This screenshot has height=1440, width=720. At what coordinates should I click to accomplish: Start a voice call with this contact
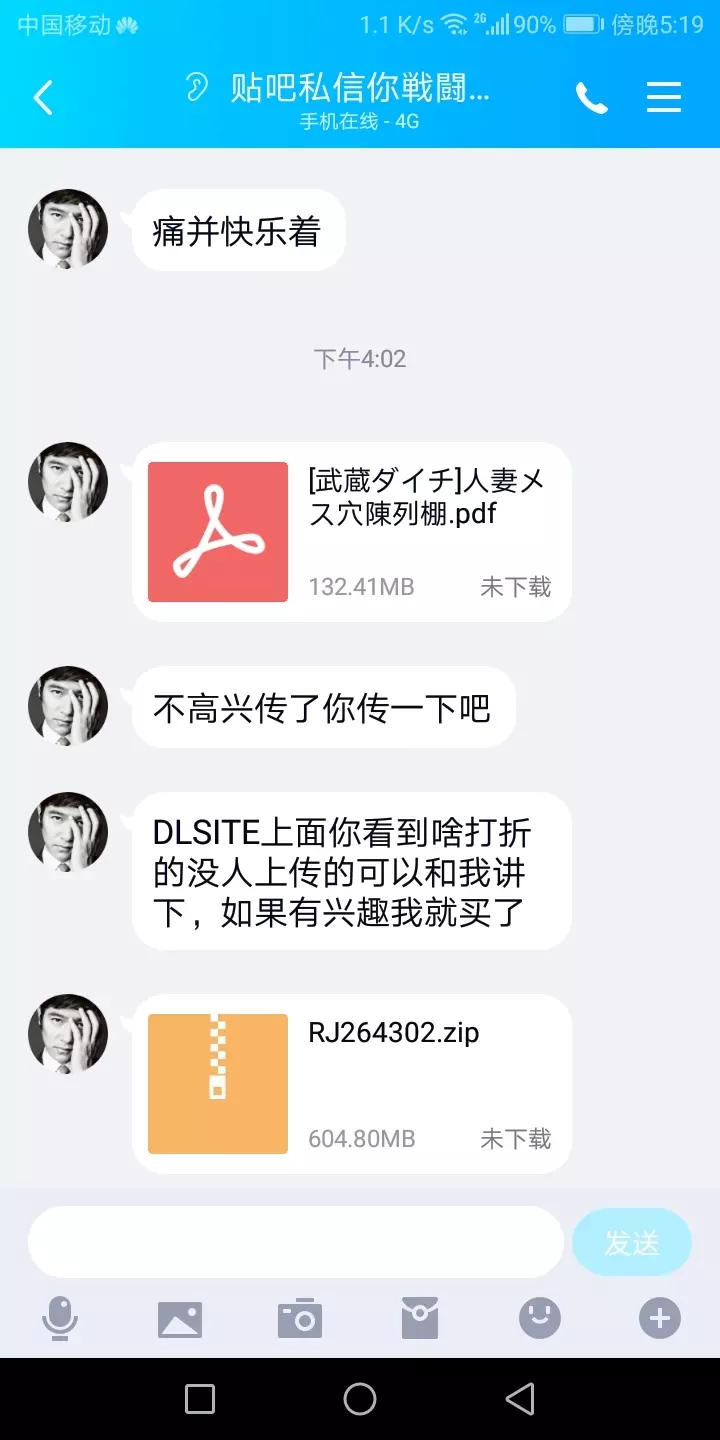tap(591, 97)
